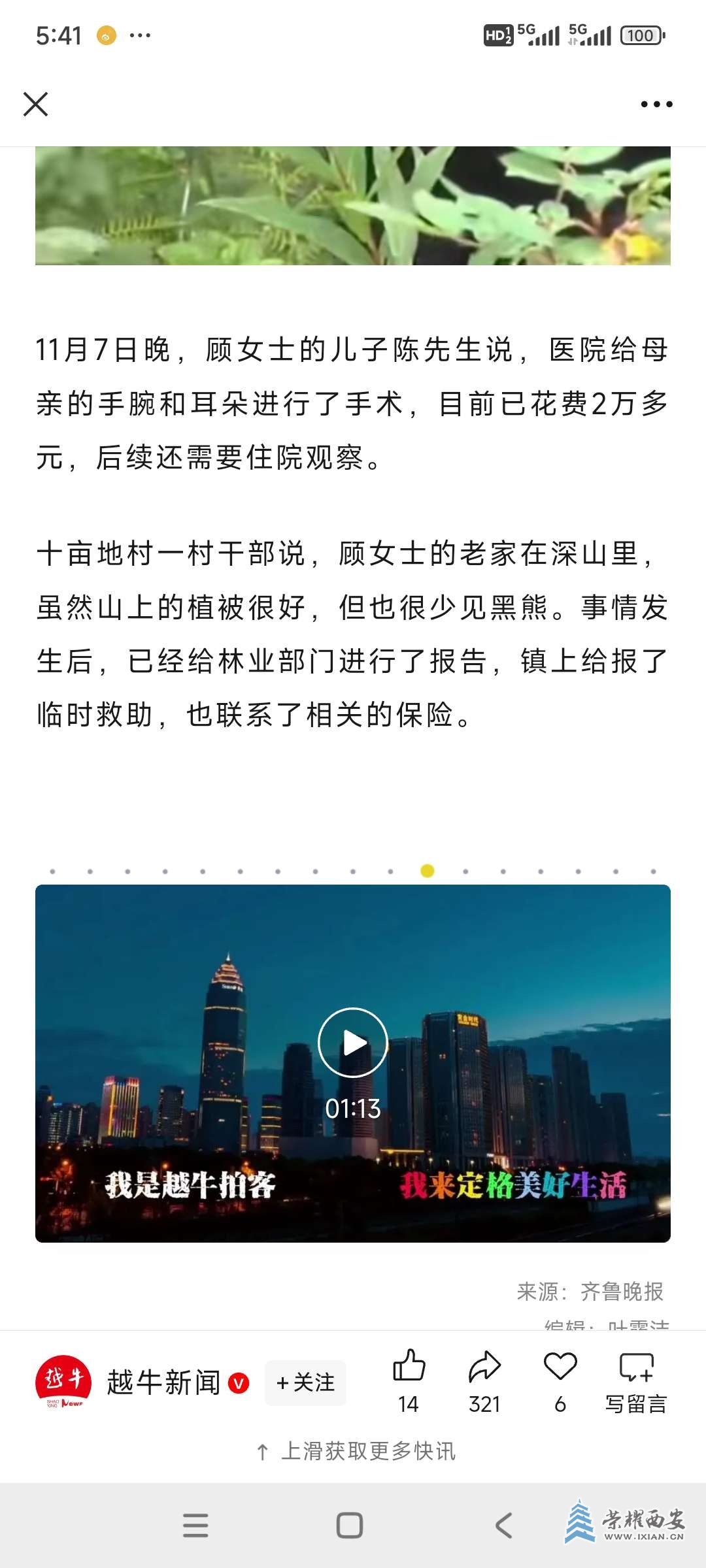Open the three-dot overflow menu
The image size is (706, 1568).
click(656, 104)
